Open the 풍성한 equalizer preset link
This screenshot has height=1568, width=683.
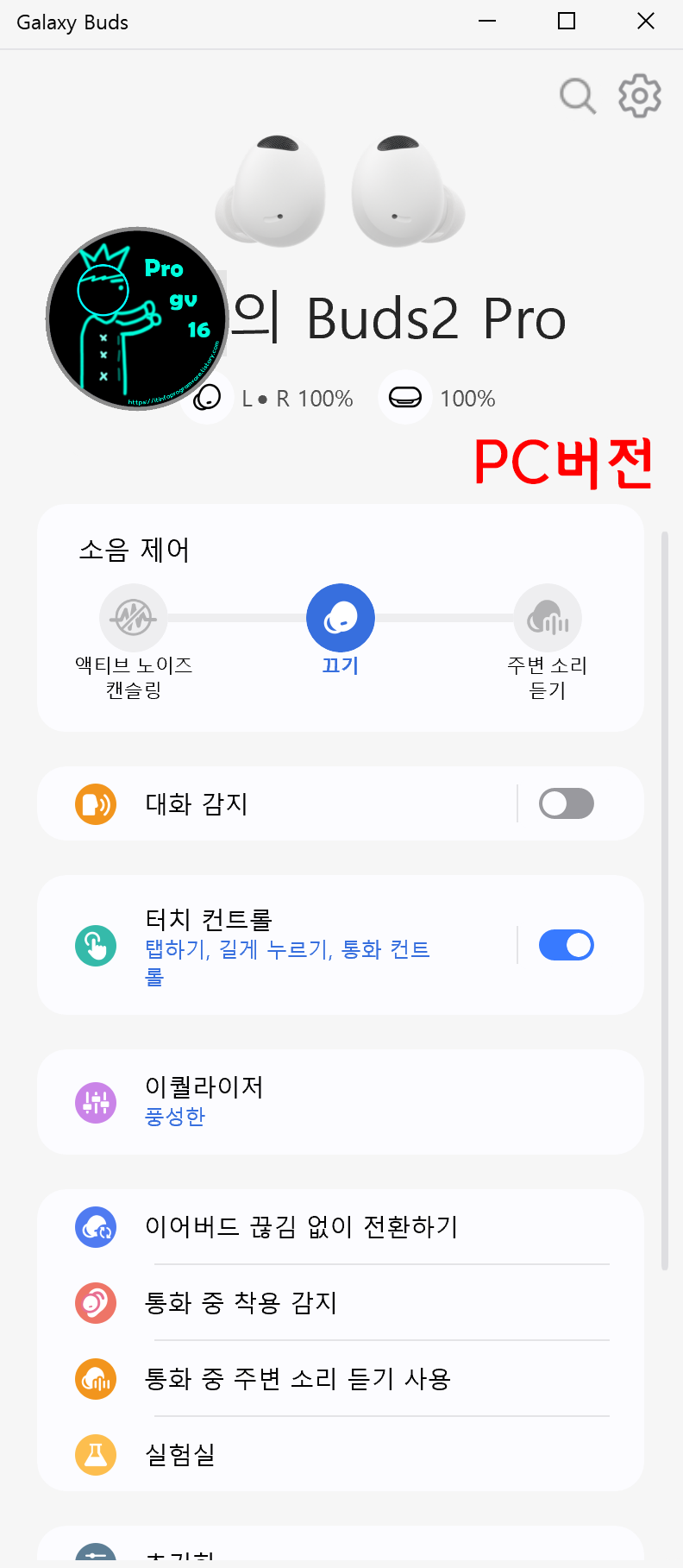tap(175, 1117)
